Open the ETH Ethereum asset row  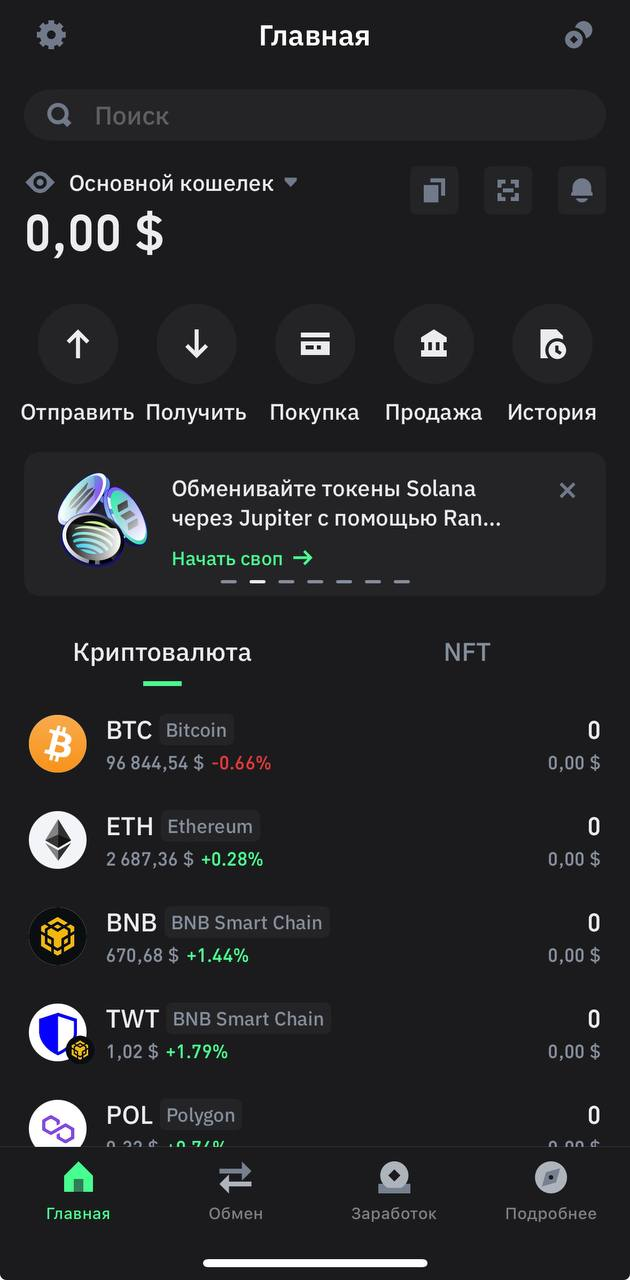315,841
